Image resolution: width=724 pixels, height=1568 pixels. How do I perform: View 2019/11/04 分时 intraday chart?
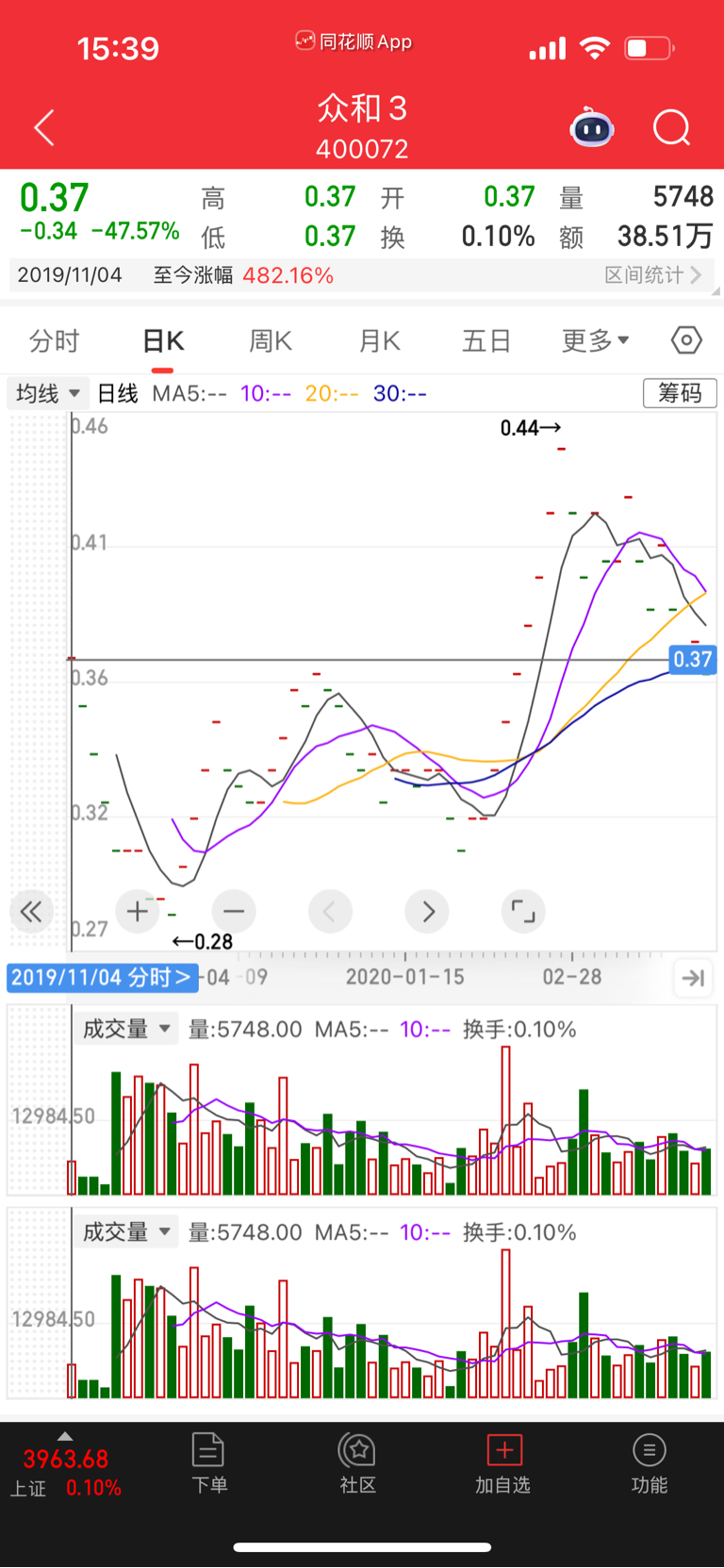click(101, 978)
